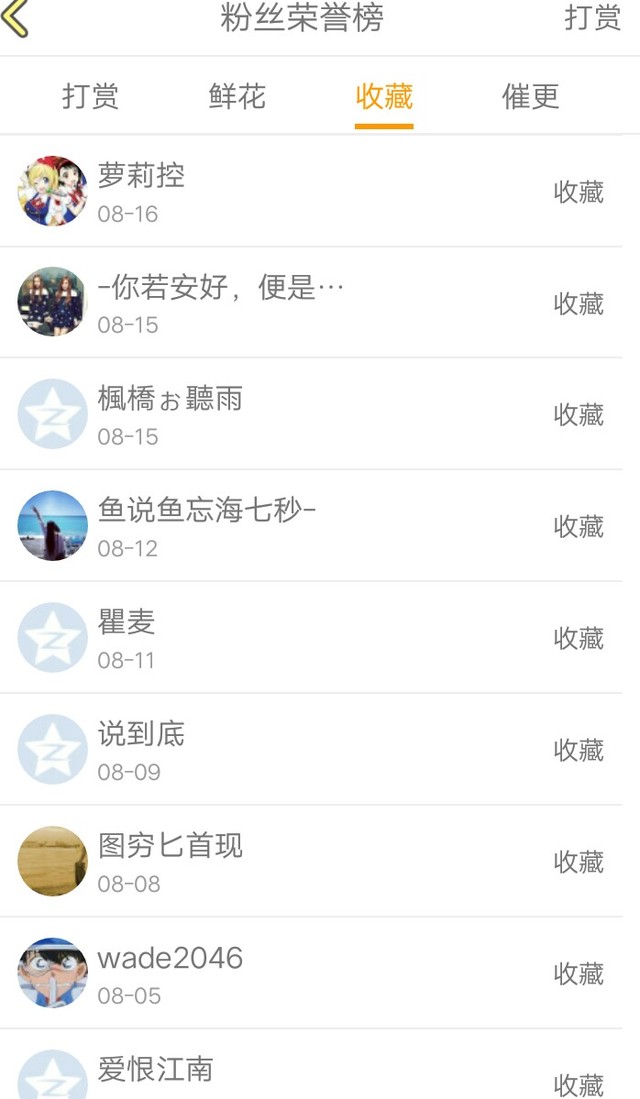
Task: Go back using the yellow arrow
Action: [17, 19]
